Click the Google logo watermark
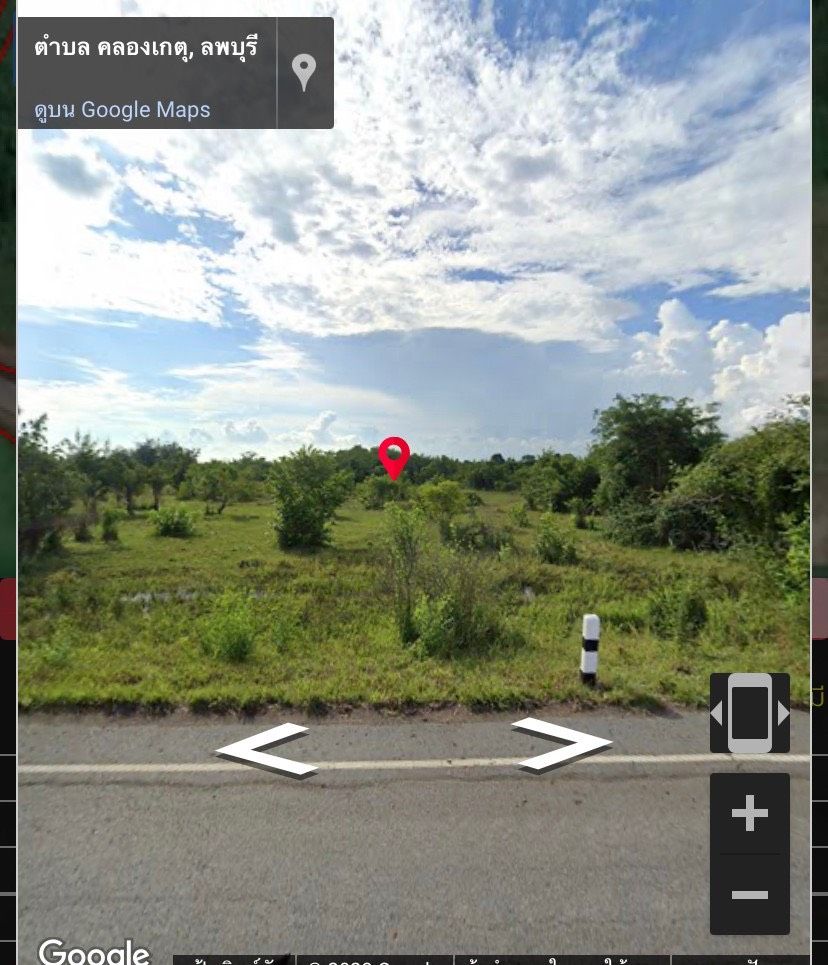The image size is (828, 965). (93, 951)
